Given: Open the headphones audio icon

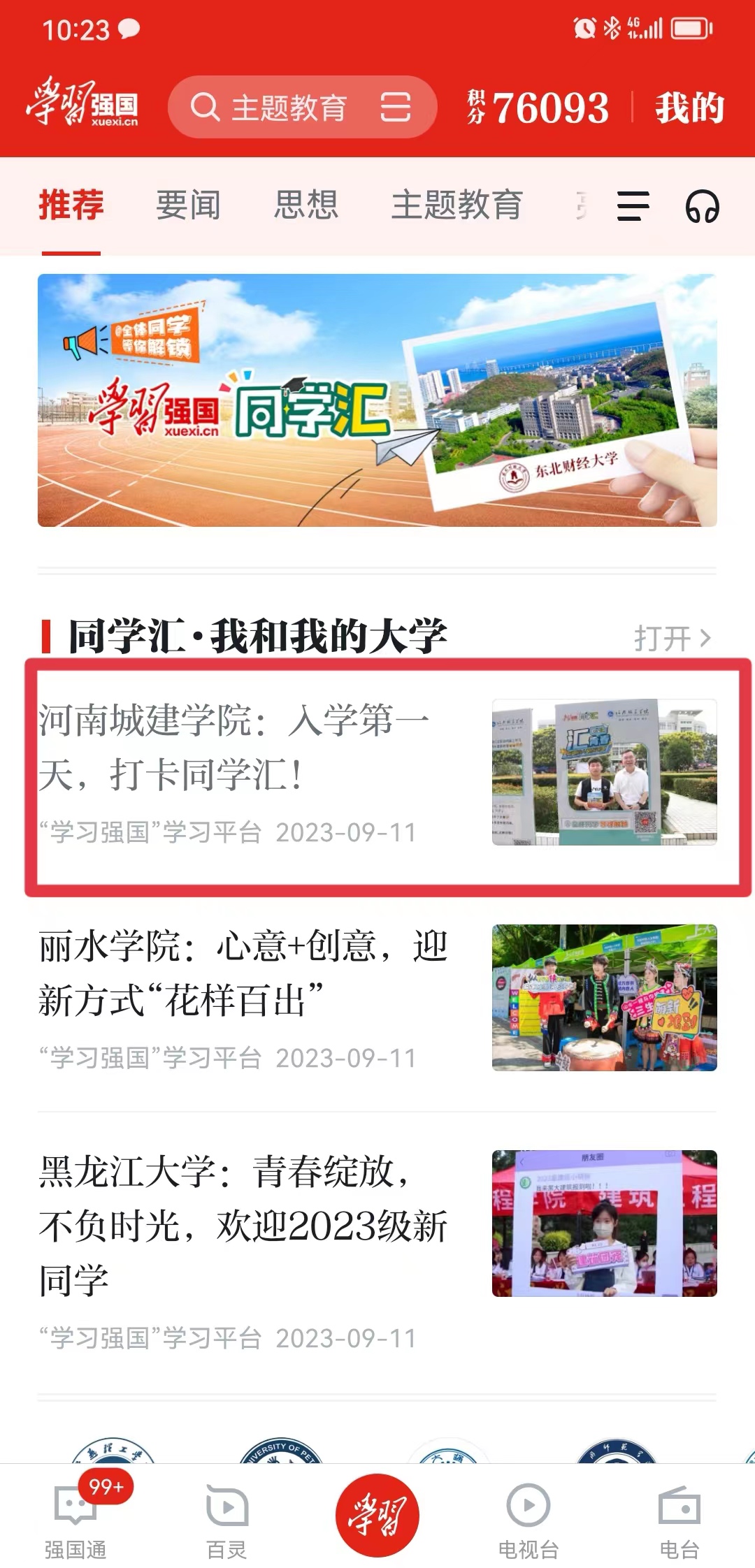Looking at the screenshot, I should click(x=702, y=207).
